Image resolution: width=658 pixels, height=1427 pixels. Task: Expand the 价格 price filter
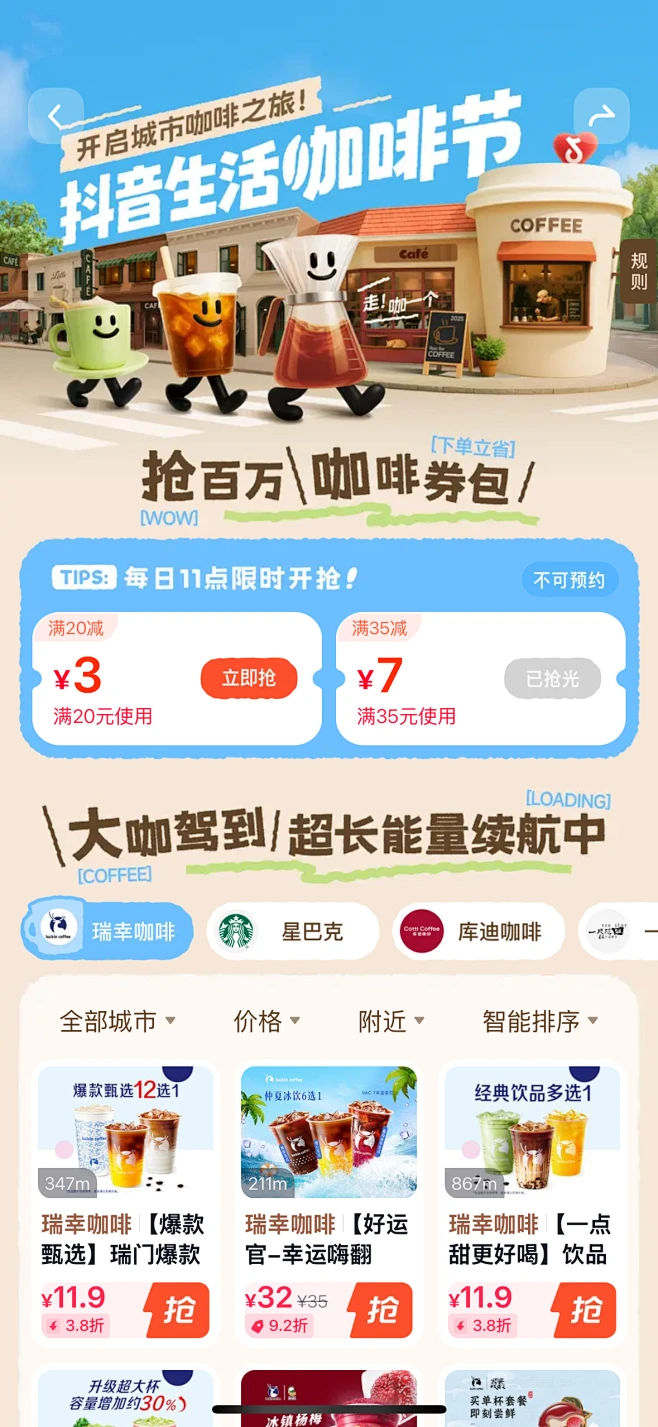coord(266,1021)
